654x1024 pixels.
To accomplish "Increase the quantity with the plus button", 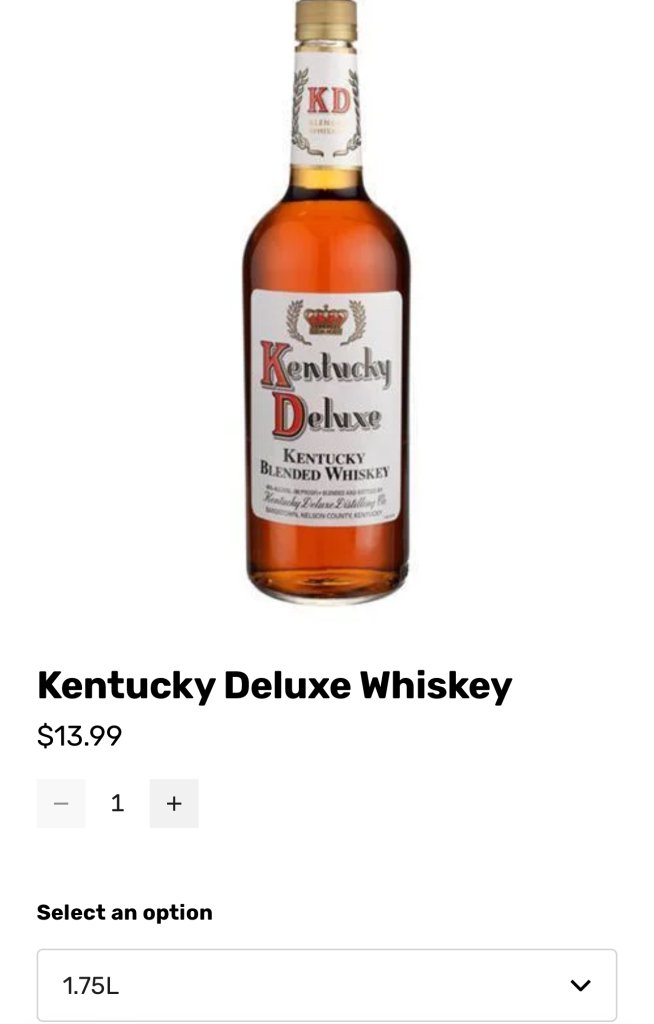I will pyautogui.click(x=174, y=803).
